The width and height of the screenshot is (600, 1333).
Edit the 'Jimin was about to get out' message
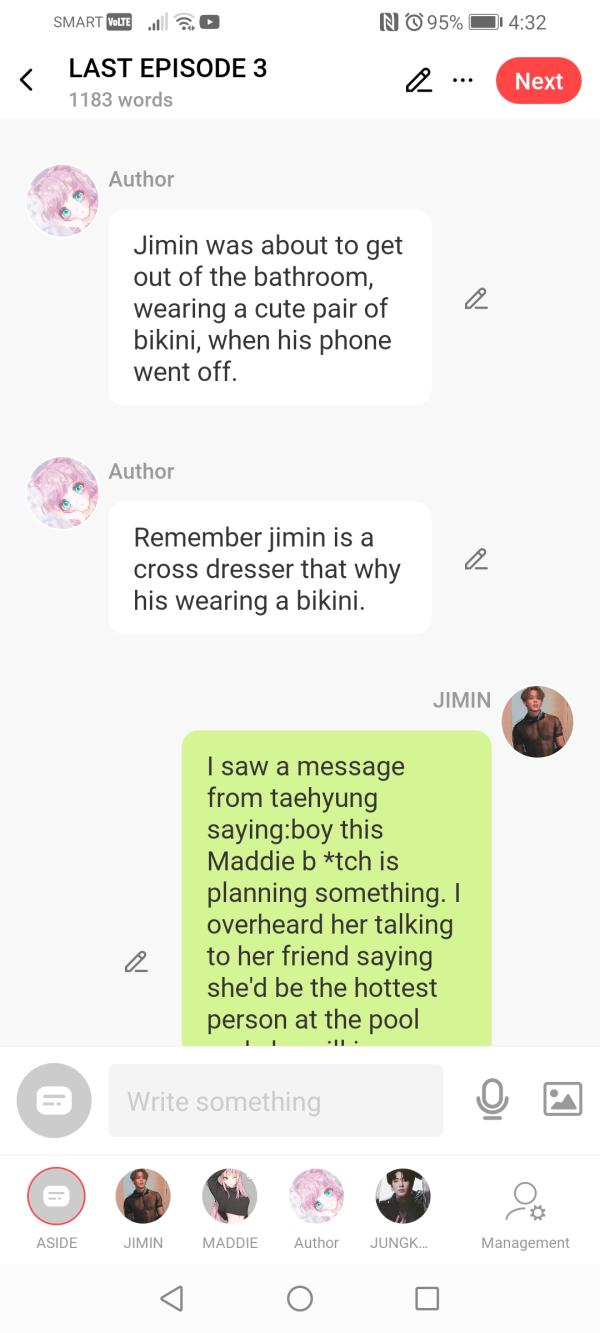[x=476, y=298]
